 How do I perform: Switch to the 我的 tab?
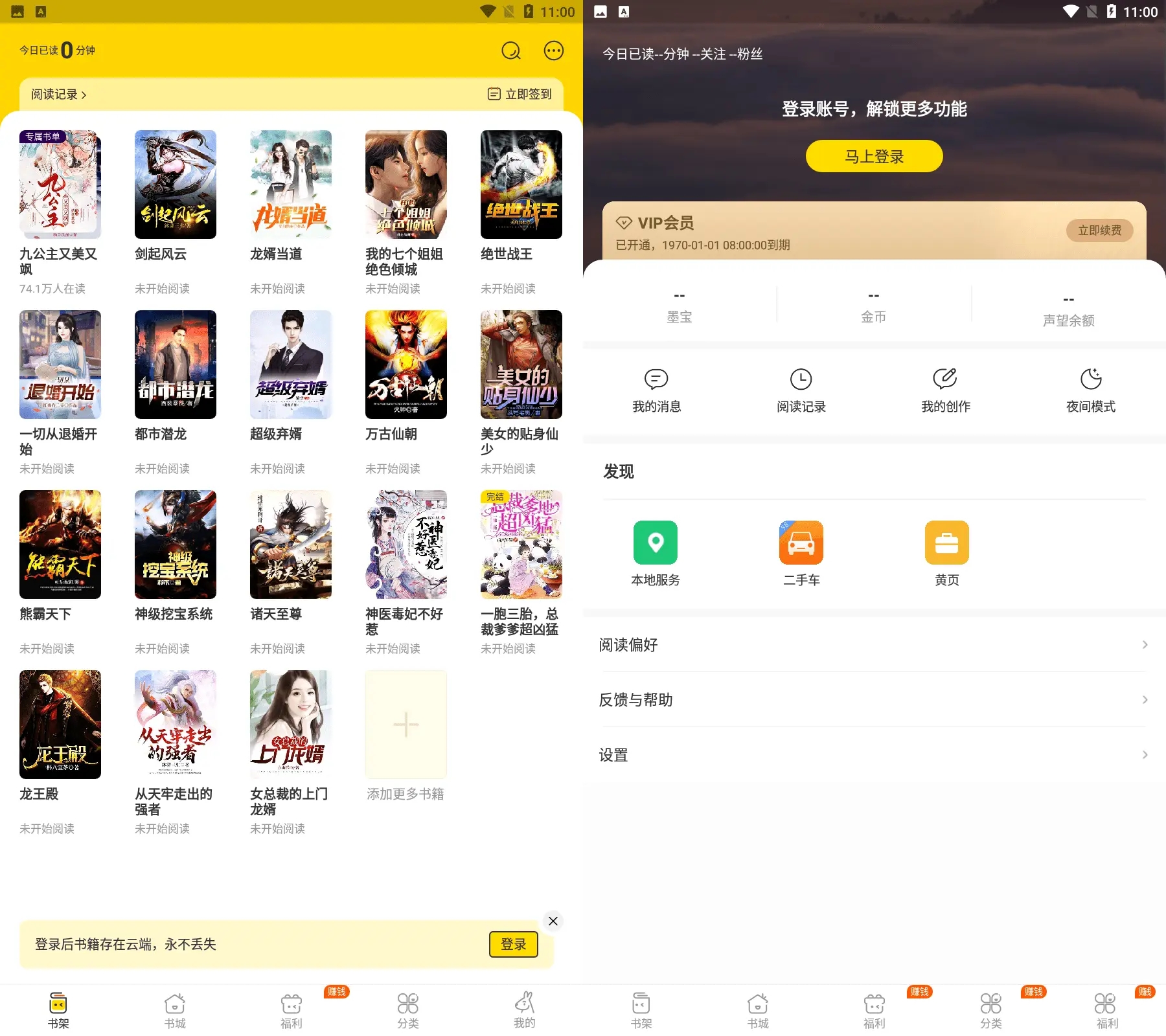(524, 1009)
